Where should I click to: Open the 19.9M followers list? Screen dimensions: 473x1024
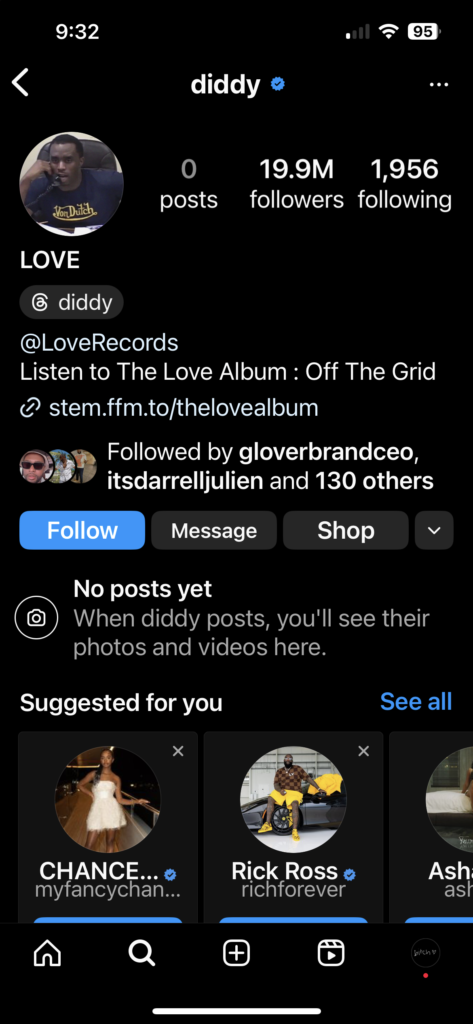297,184
